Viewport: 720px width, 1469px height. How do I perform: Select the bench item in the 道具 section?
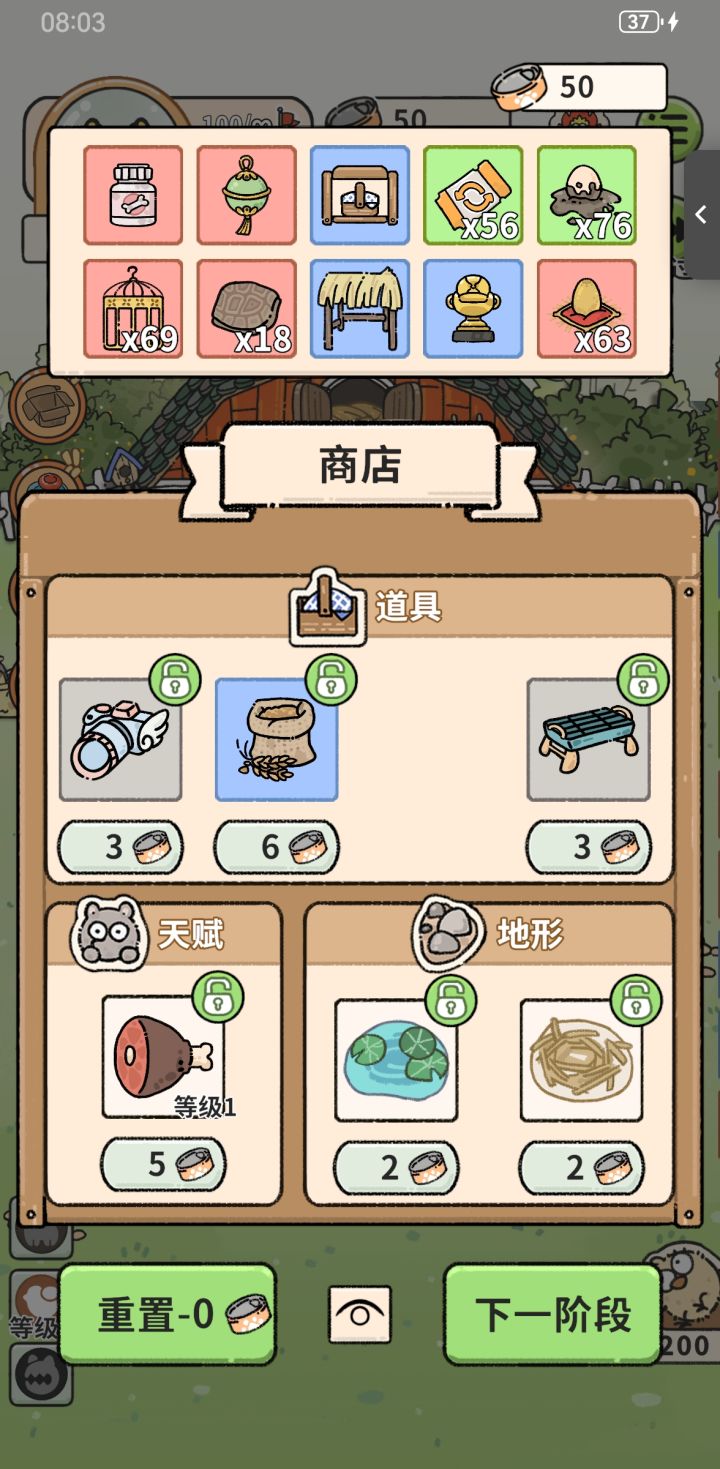point(589,737)
